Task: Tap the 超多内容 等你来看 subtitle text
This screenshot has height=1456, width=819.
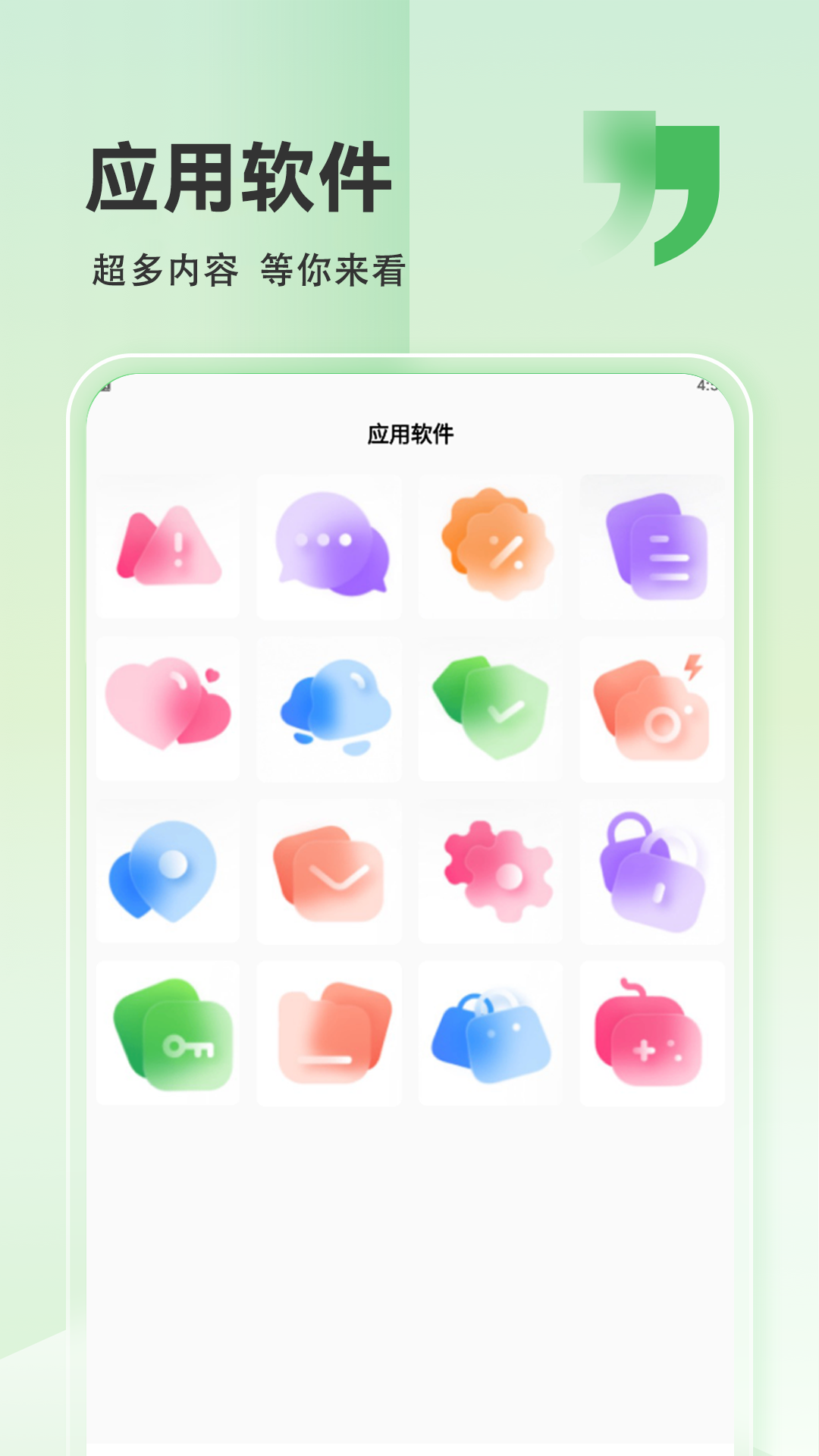Action: click(x=250, y=267)
